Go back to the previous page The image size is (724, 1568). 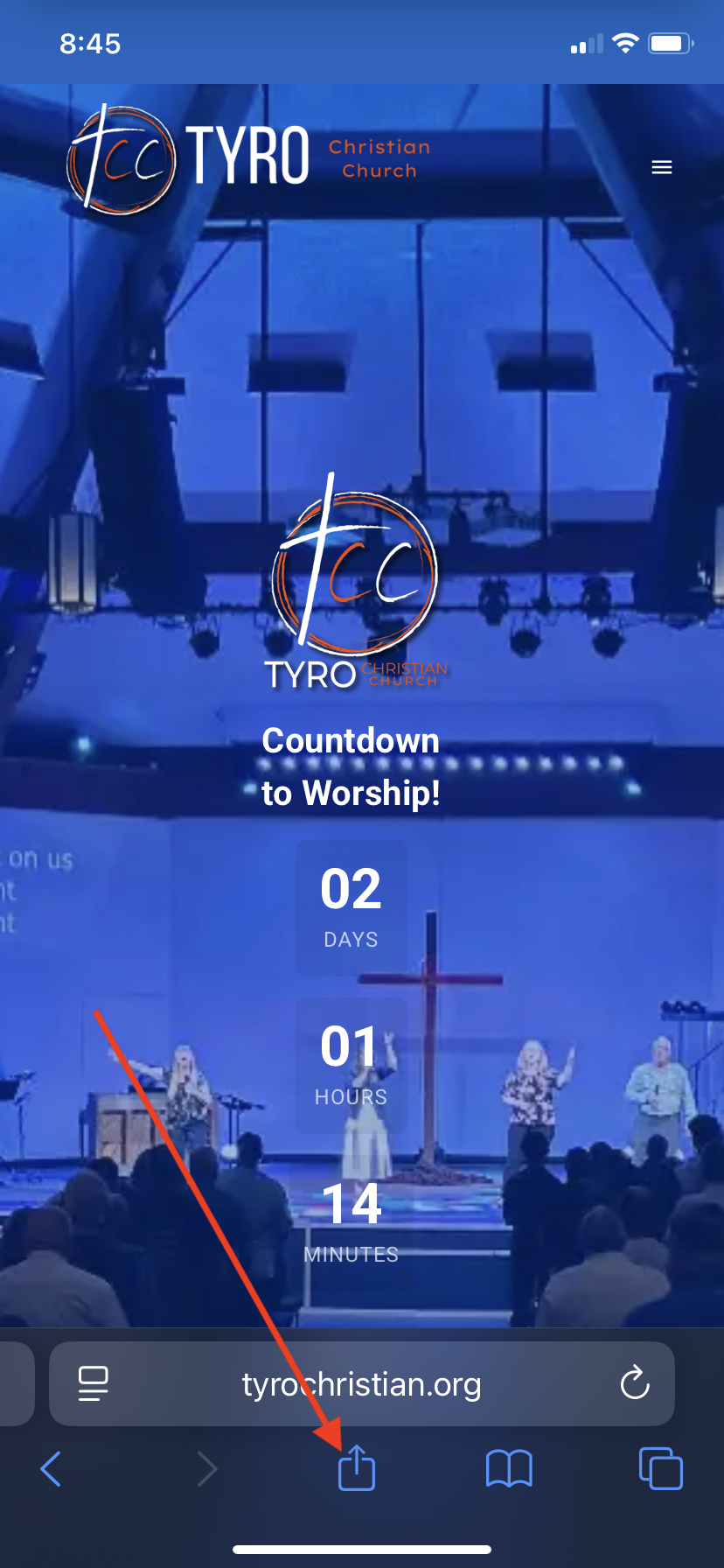pos(51,1468)
